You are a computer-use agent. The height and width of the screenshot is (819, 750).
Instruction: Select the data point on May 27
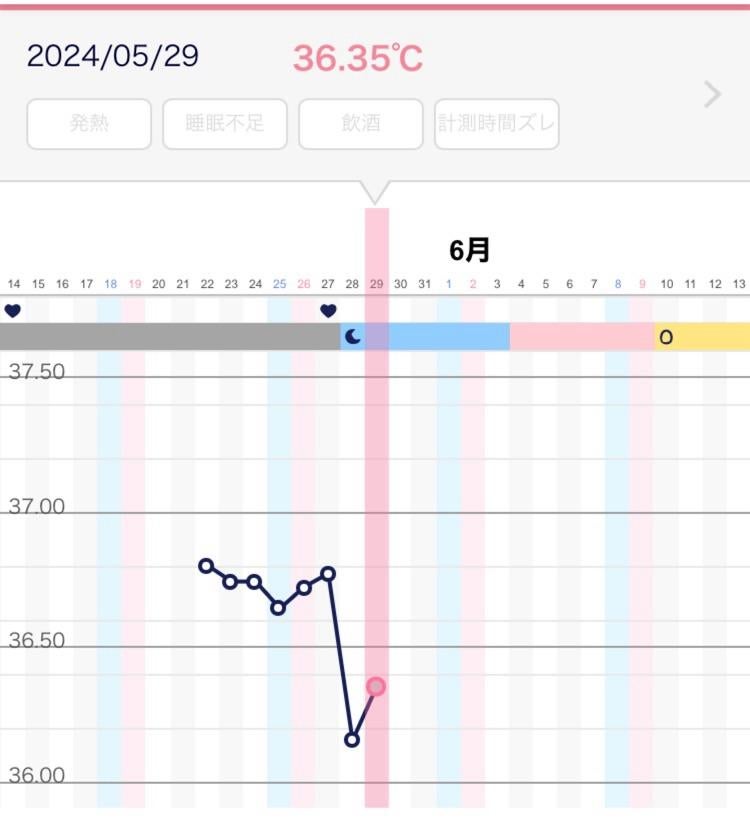(328, 573)
